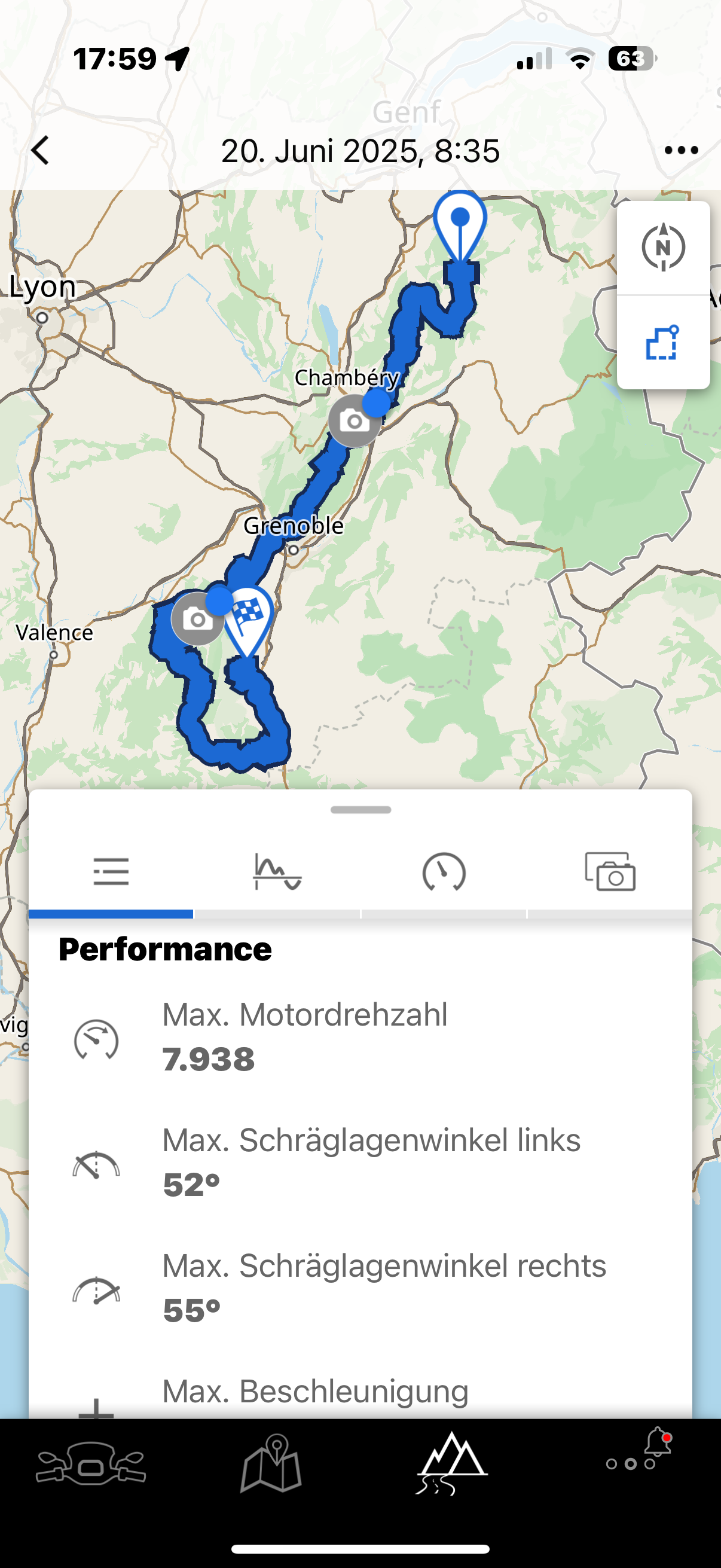The image size is (721, 1568).
Task: Open the motorcycle vehicle tab
Action: click(91, 1464)
